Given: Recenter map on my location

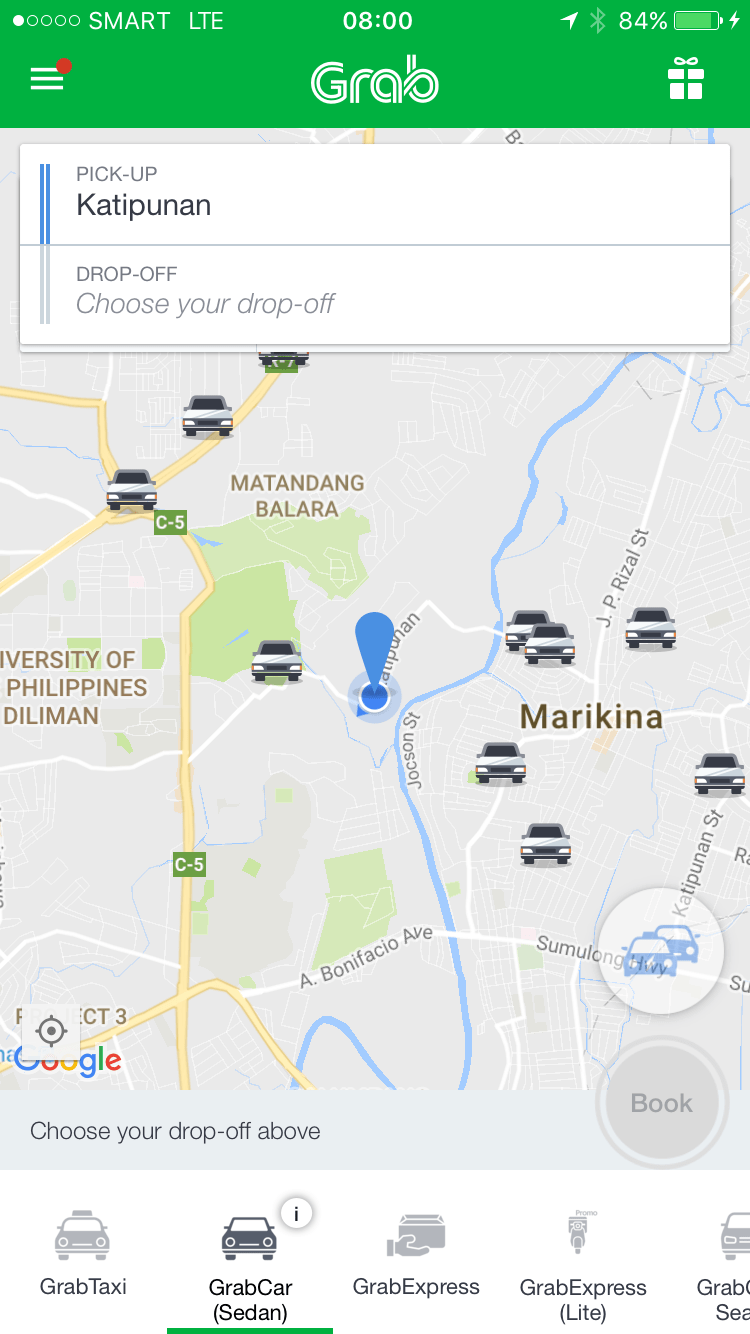Looking at the screenshot, I should coord(51,1030).
